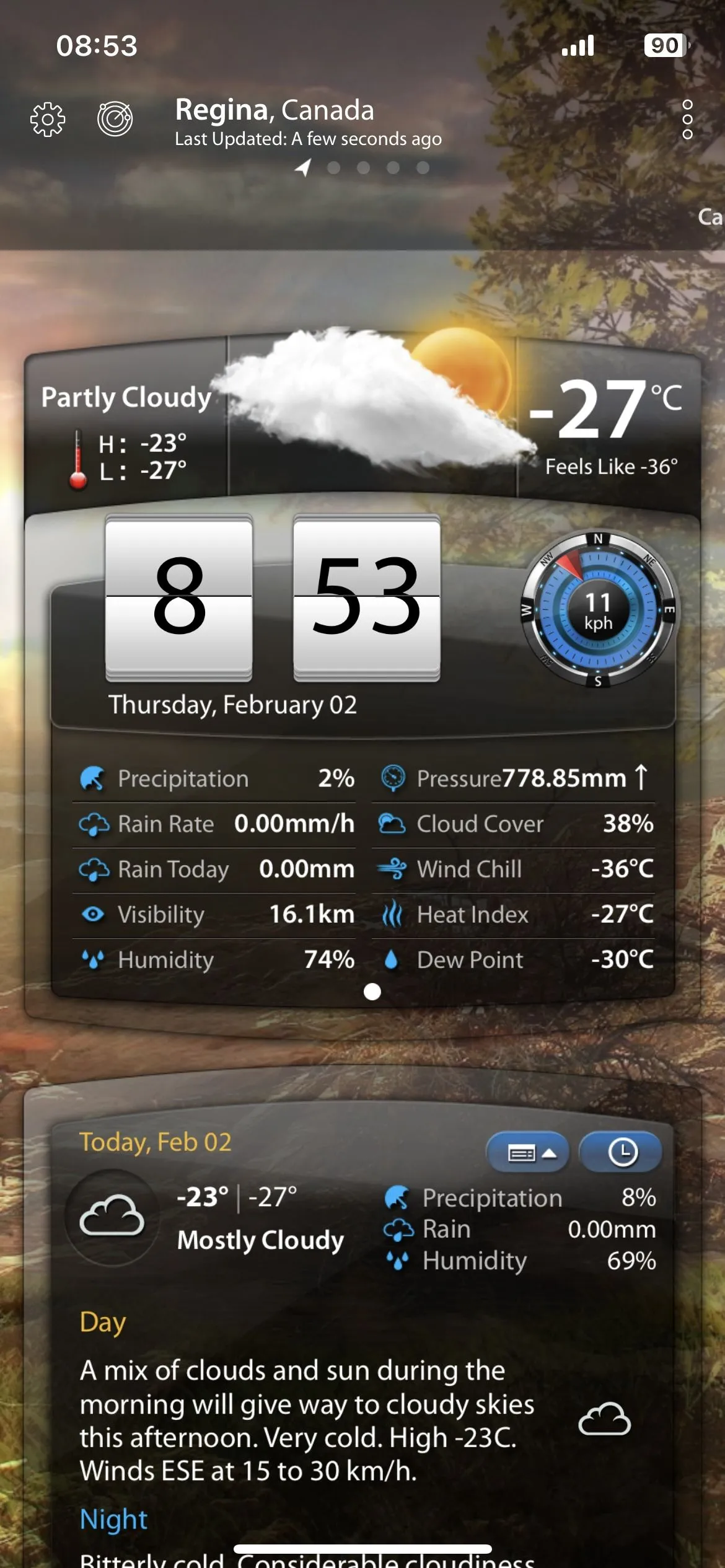
Task: Open the weather radar icon
Action: pyautogui.click(x=115, y=118)
